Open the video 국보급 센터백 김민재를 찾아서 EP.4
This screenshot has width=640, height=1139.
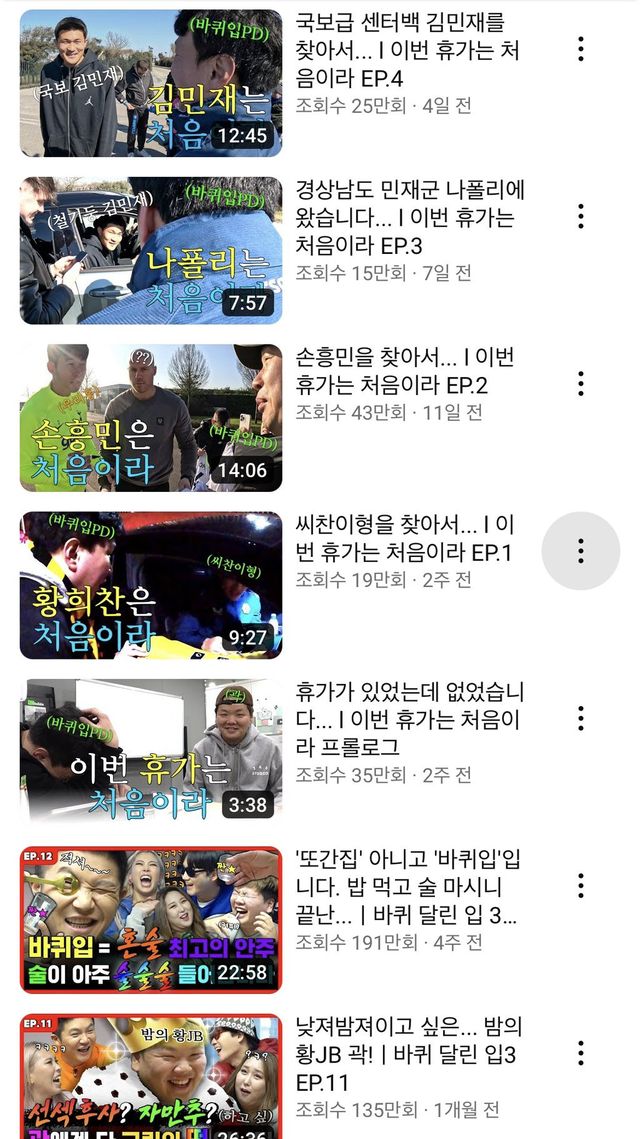pos(151,83)
